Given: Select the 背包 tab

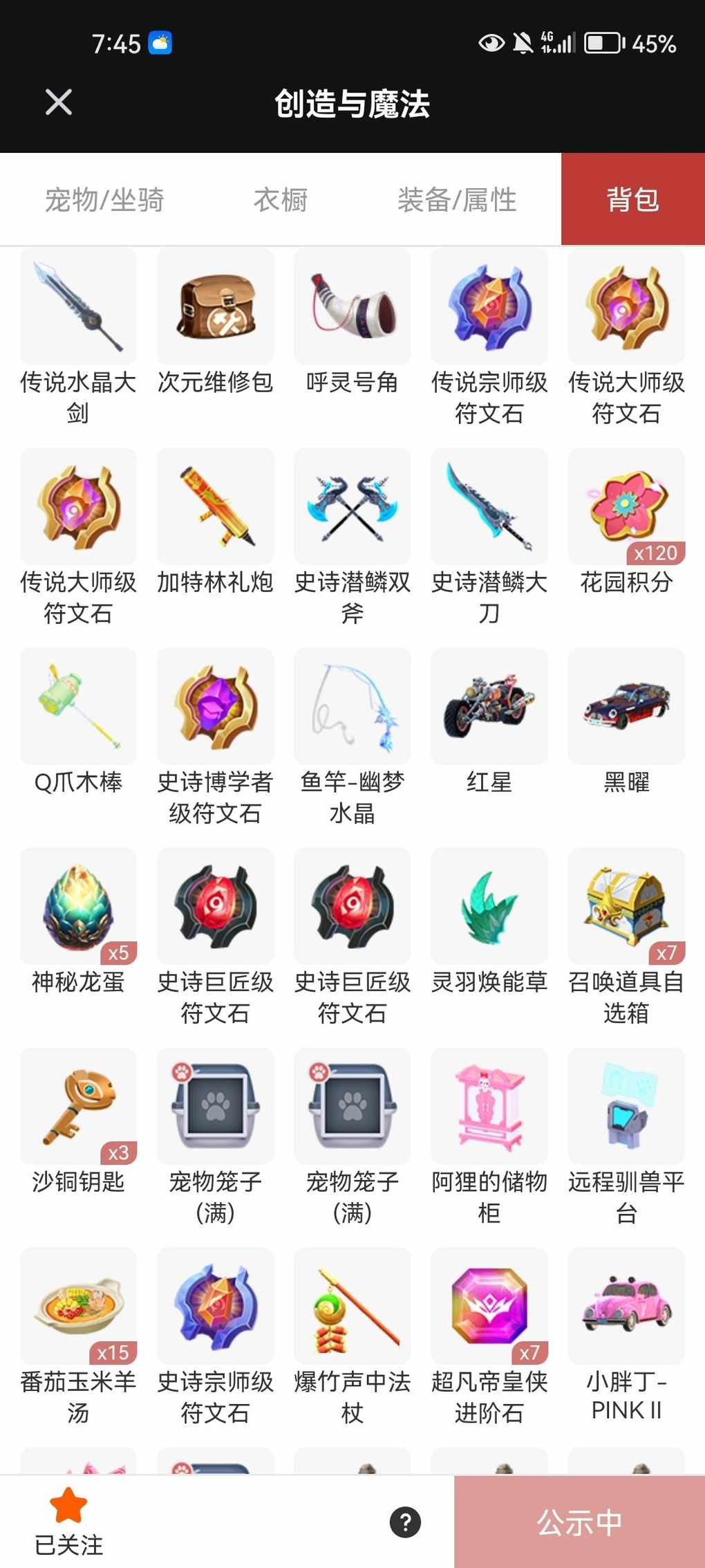Looking at the screenshot, I should click(x=632, y=200).
